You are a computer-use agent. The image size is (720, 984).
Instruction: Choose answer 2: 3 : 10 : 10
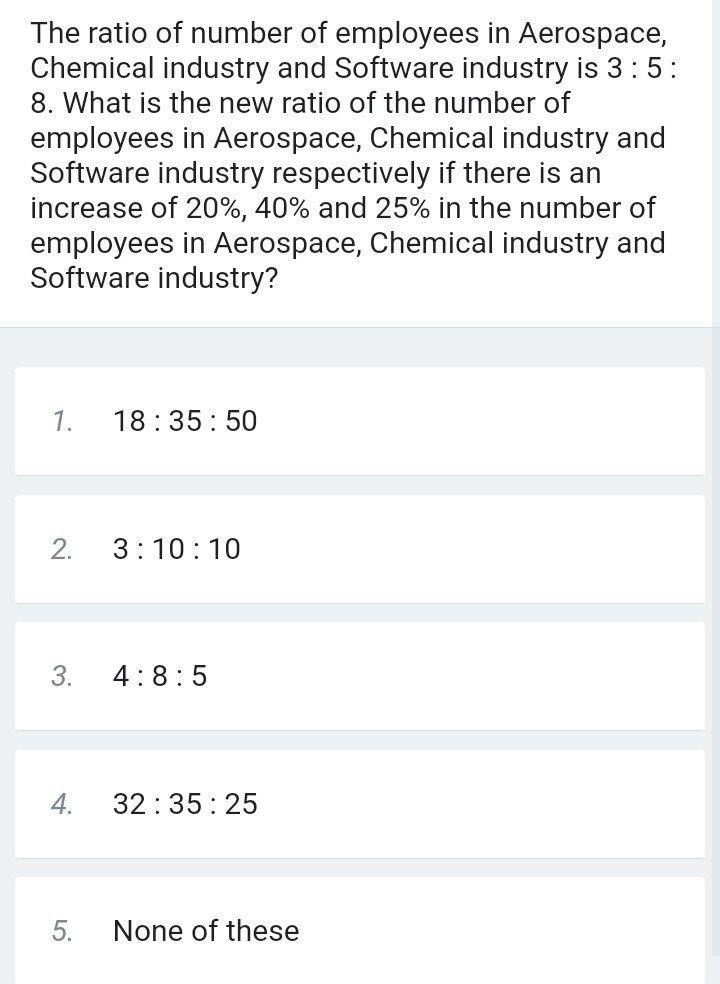coord(177,549)
